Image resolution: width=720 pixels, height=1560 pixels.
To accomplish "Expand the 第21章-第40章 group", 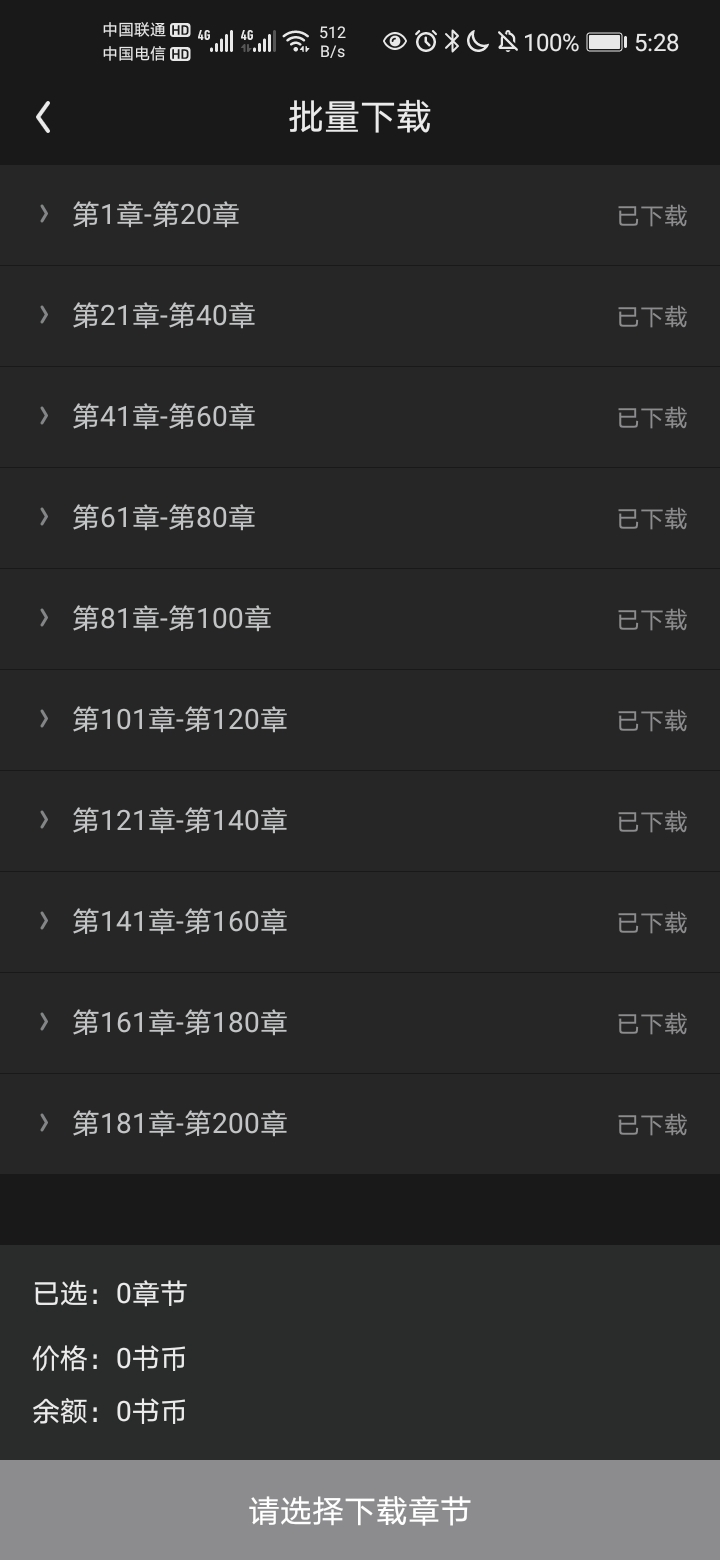I will tap(360, 316).
